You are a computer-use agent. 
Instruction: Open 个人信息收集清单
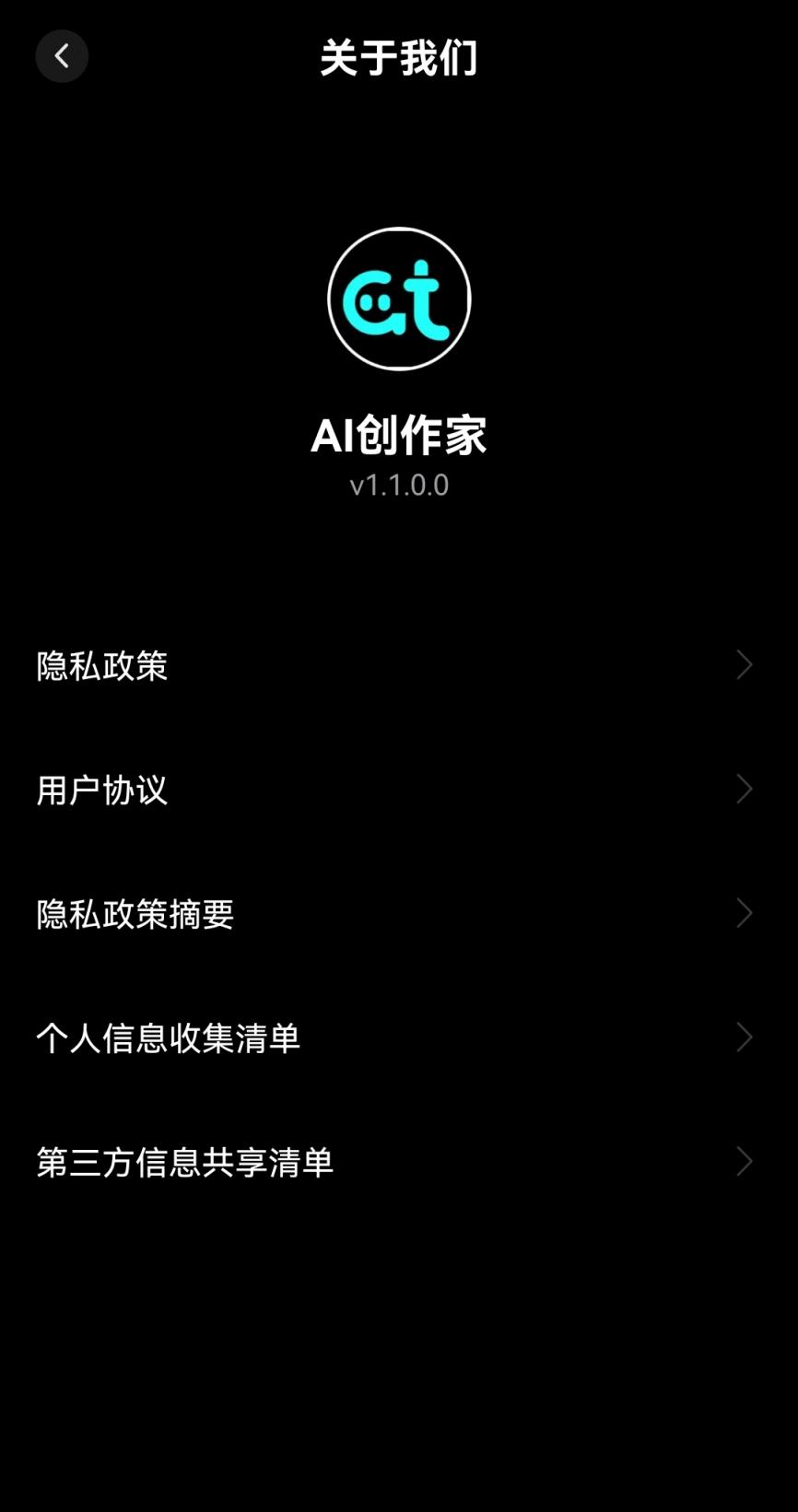pos(399,1038)
